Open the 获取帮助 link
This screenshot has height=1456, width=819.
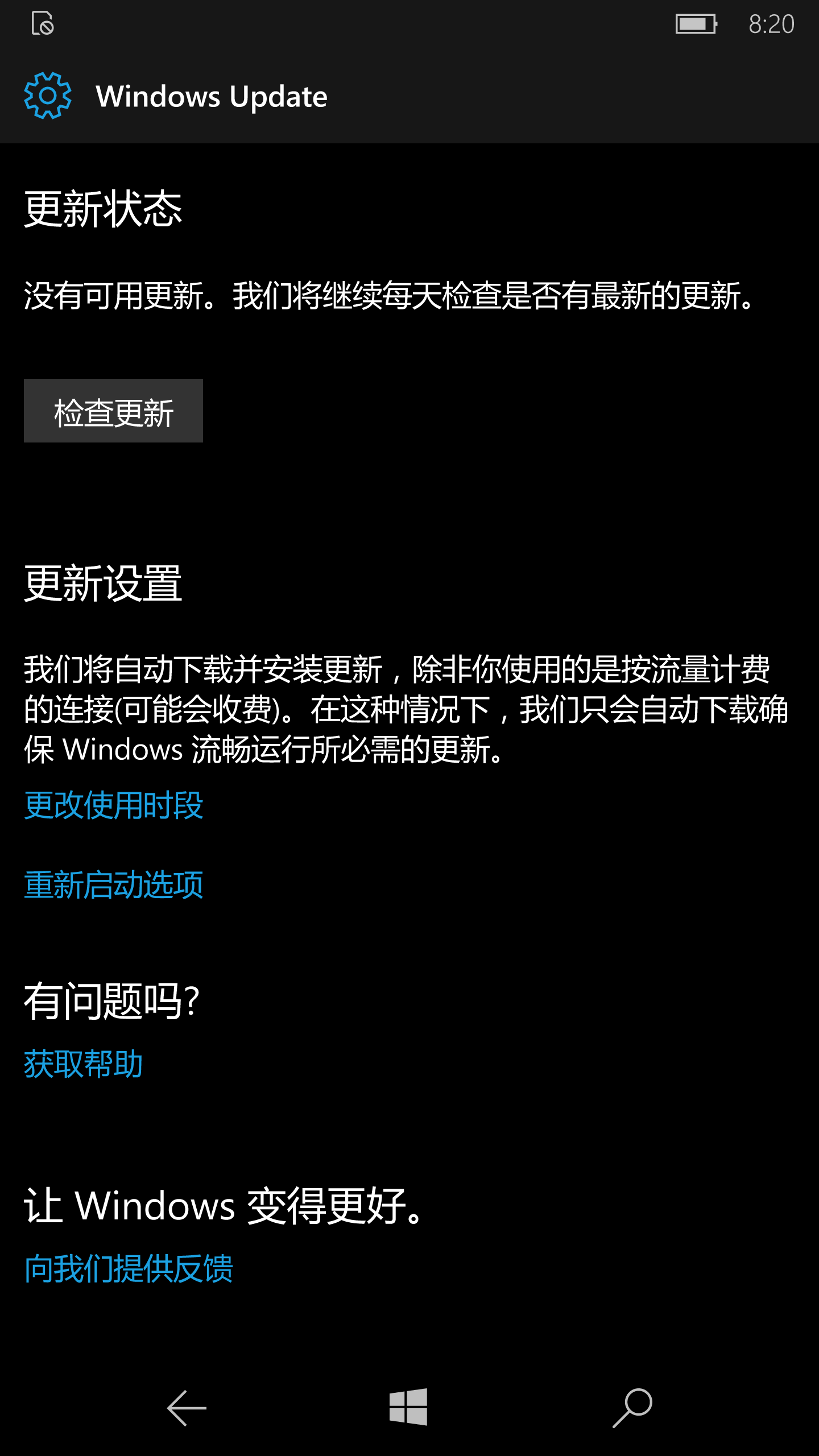(x=83, y=1064)
